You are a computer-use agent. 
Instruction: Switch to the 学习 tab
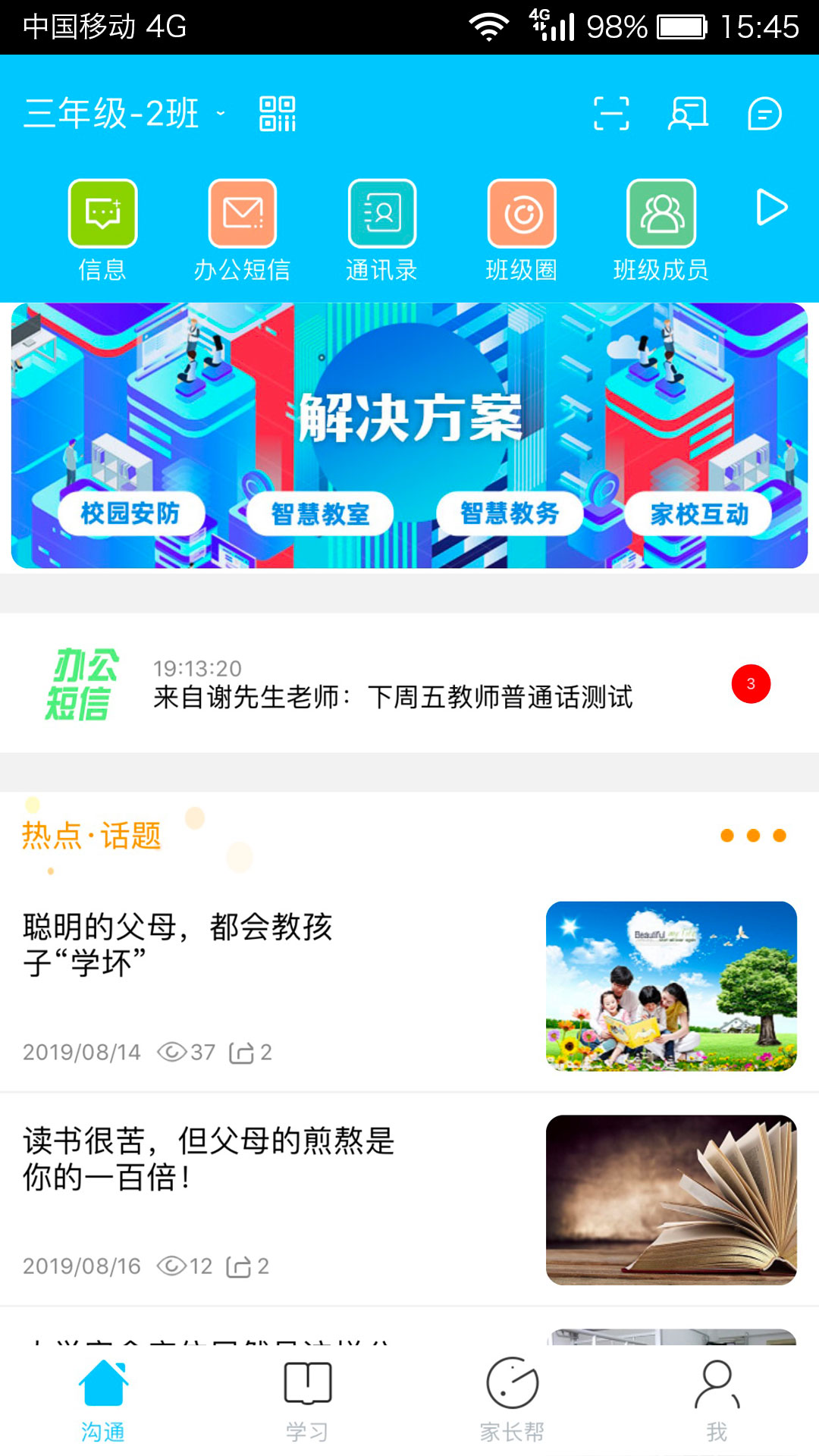coord(307,1400)
